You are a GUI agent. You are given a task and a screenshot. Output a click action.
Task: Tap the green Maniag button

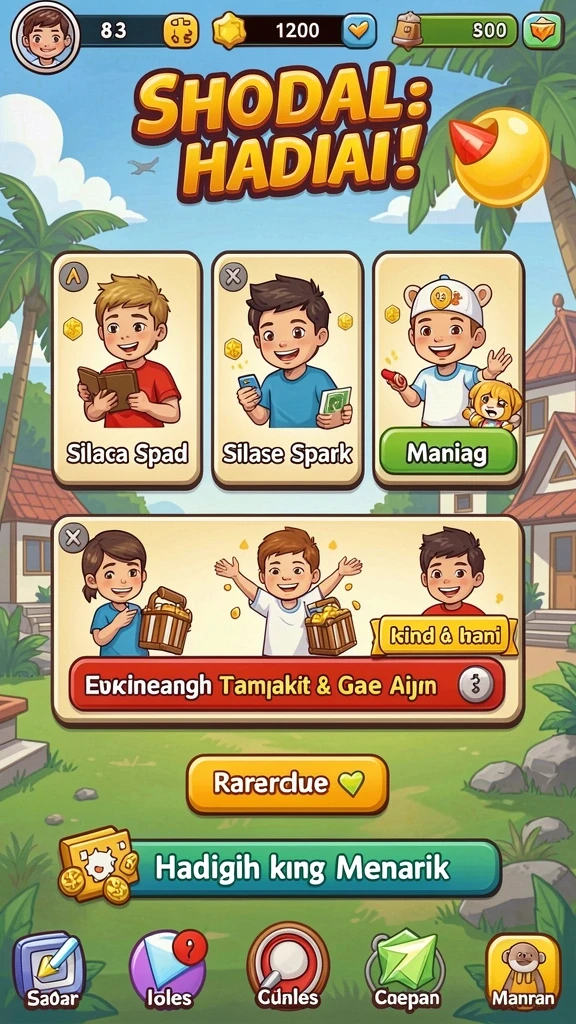pyautogui.click(x=448, y=452)
